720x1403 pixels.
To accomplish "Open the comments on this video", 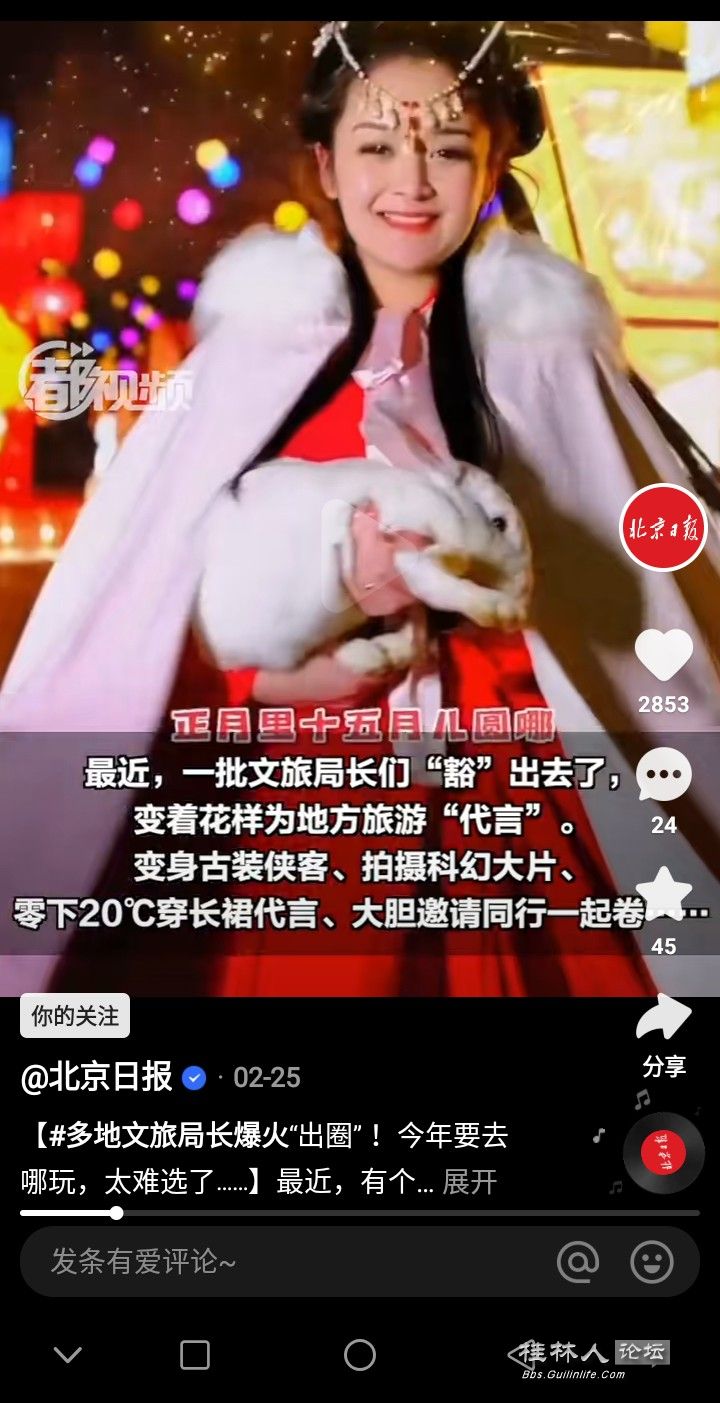I will pos(664,777).
